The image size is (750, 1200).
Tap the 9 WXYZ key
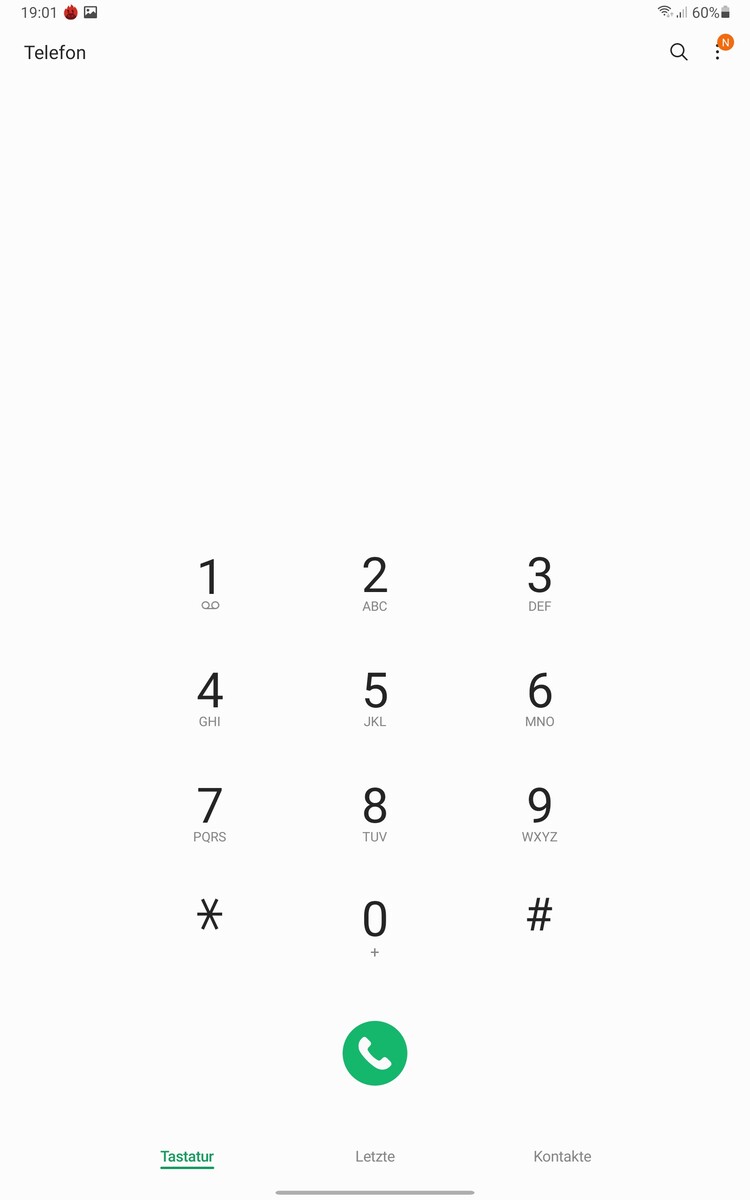(x=540, y=814)
